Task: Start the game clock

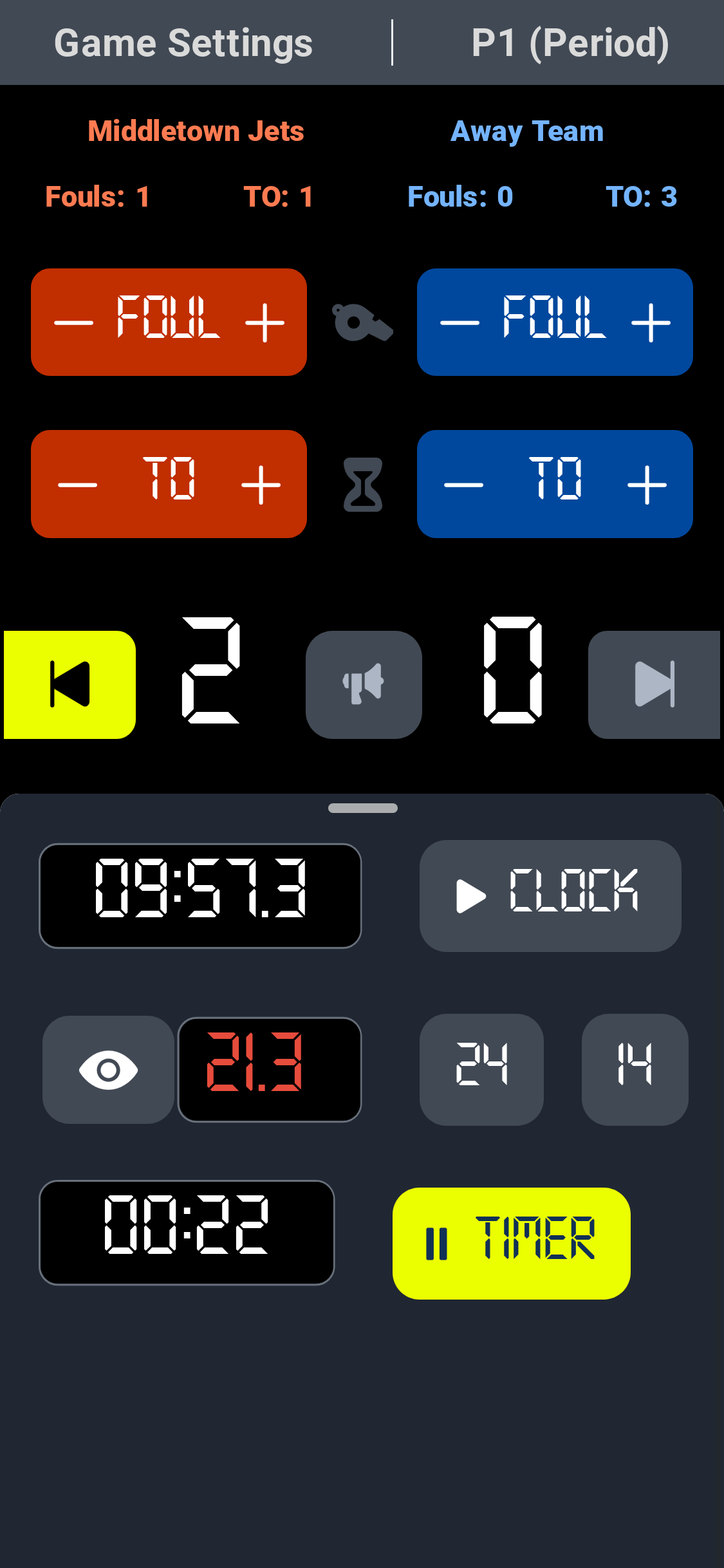Action: (550, 895)
